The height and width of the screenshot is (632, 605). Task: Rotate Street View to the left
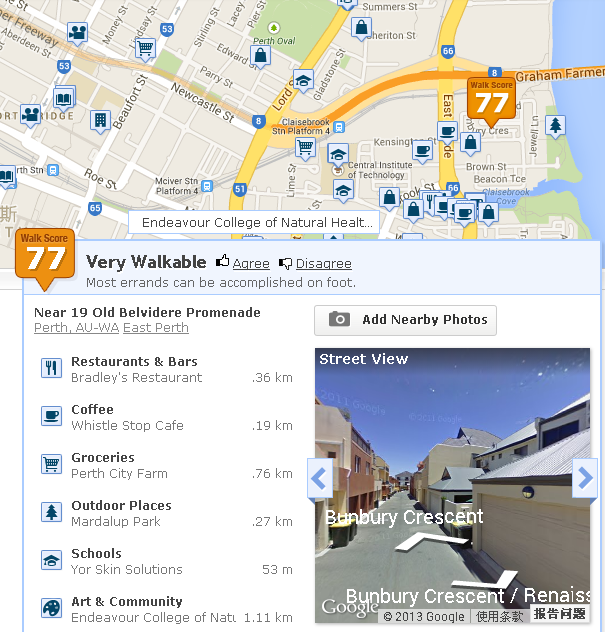click(x=319, y=478)
